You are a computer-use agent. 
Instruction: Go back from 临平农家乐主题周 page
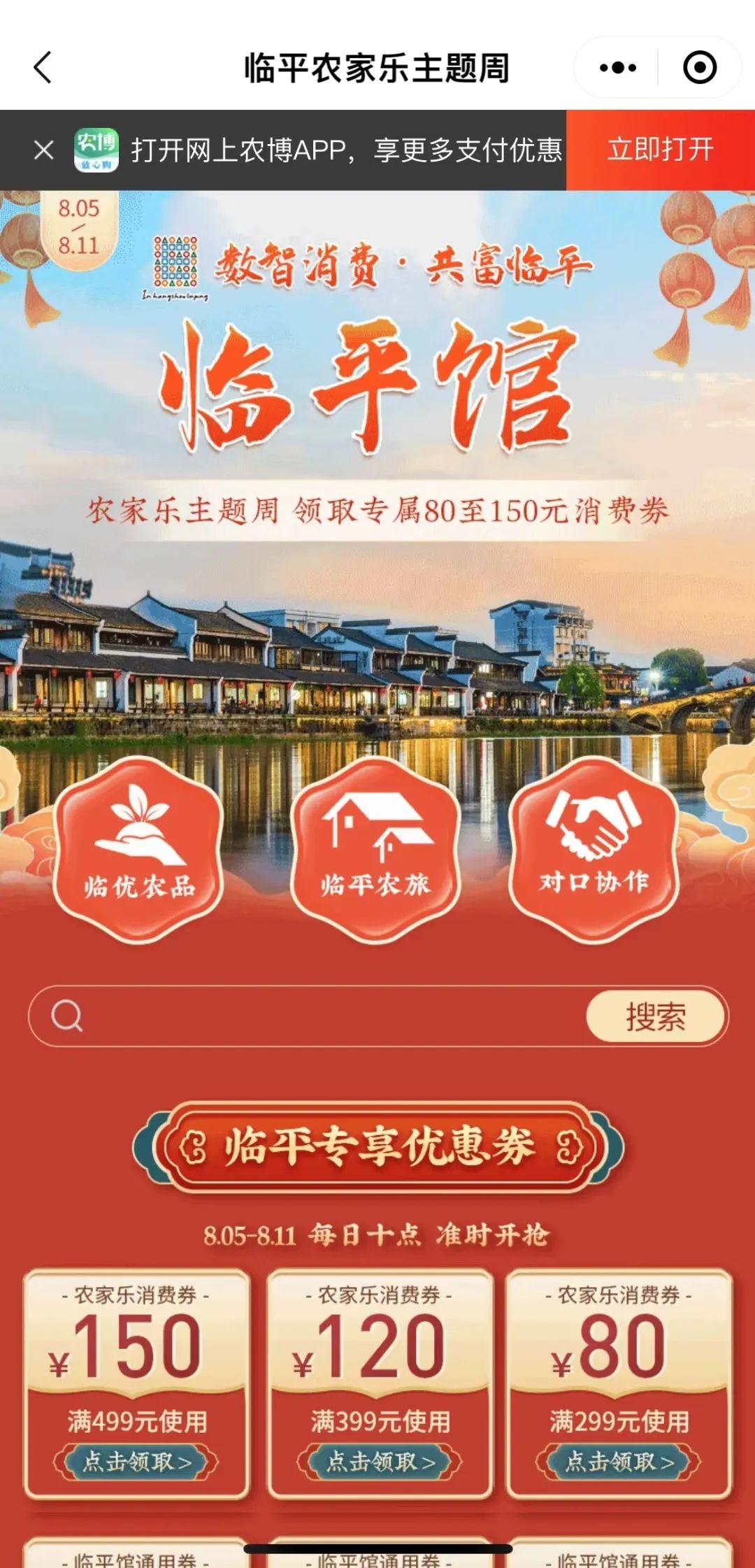pos(43,68)
